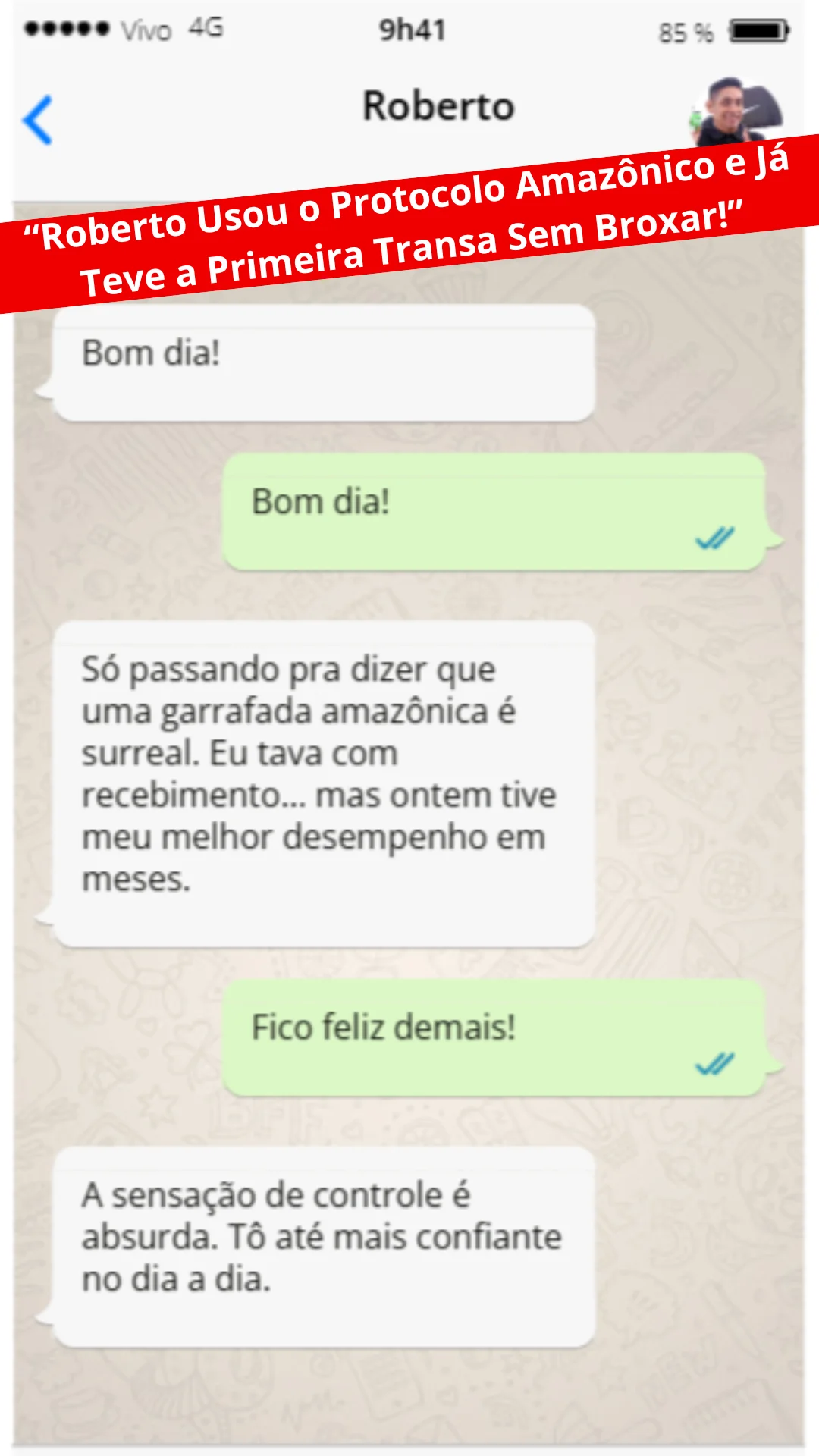
Task: Tap the double checkmarks on 'Fico feliz demais!'
Action: click(x=714, y=1065)
